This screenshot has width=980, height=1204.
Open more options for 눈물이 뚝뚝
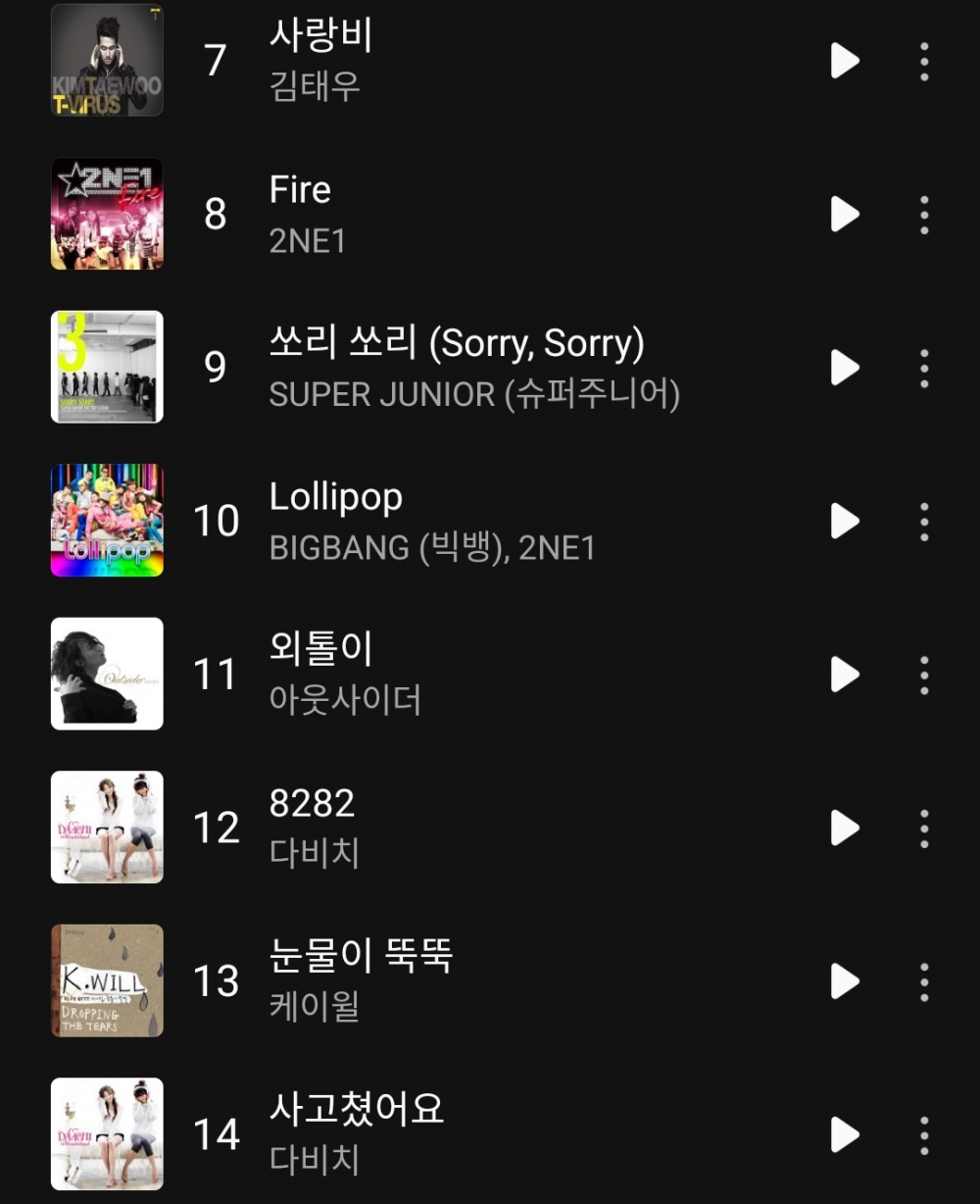[x=924, y=980]
